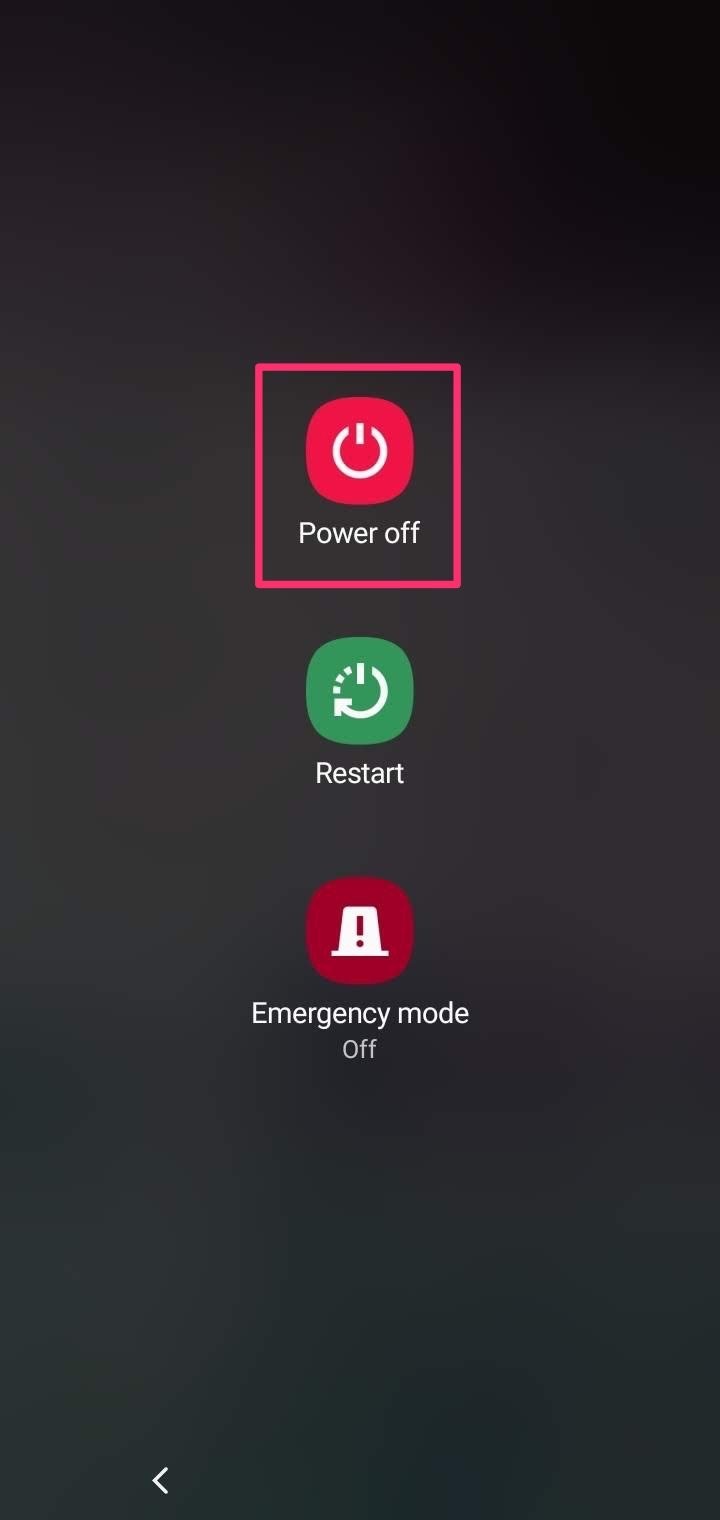The height and width of the screenshot is (1520, 720).
Task: Tap the Off status under Emergency mode
Action: click(359, 1048)
